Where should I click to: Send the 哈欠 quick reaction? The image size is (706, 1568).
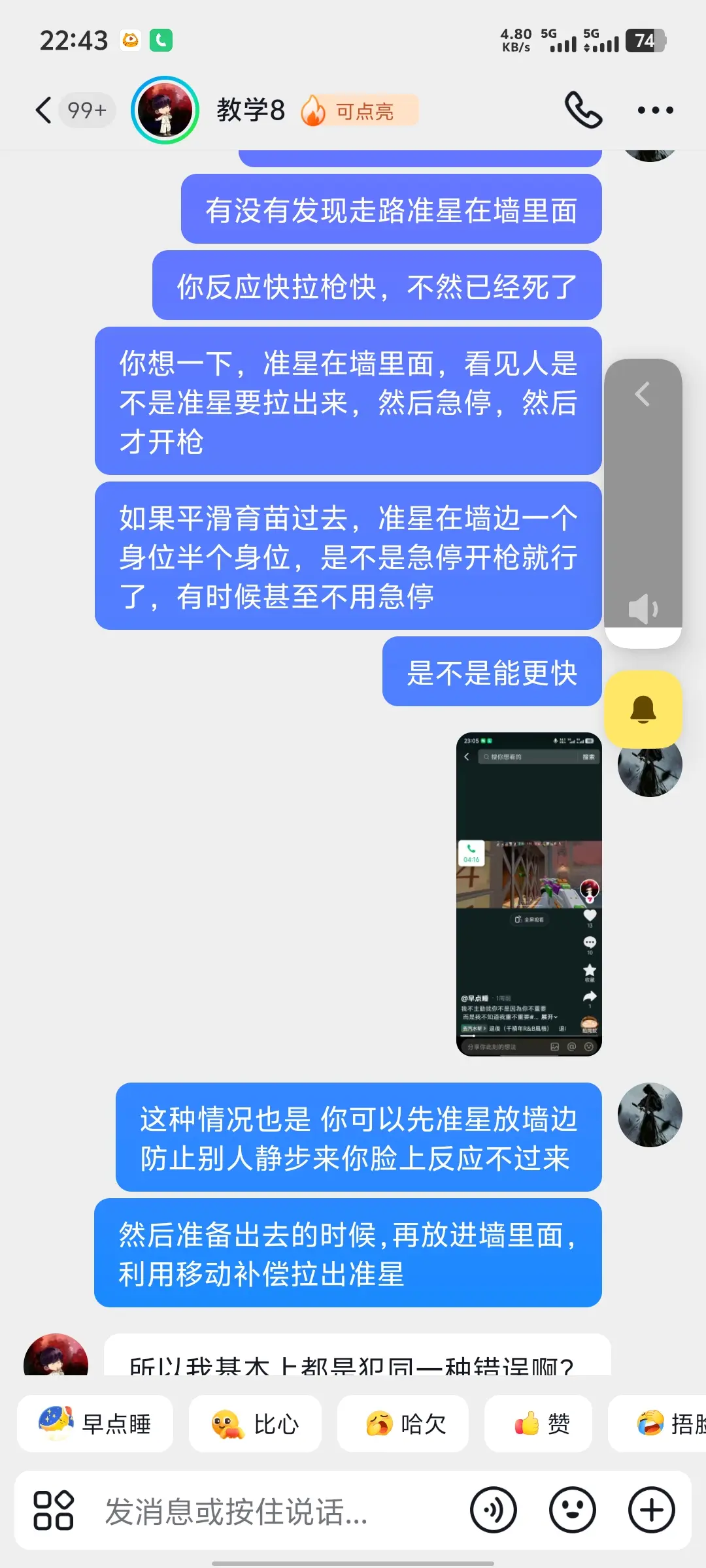click(x=403, y=1424)
